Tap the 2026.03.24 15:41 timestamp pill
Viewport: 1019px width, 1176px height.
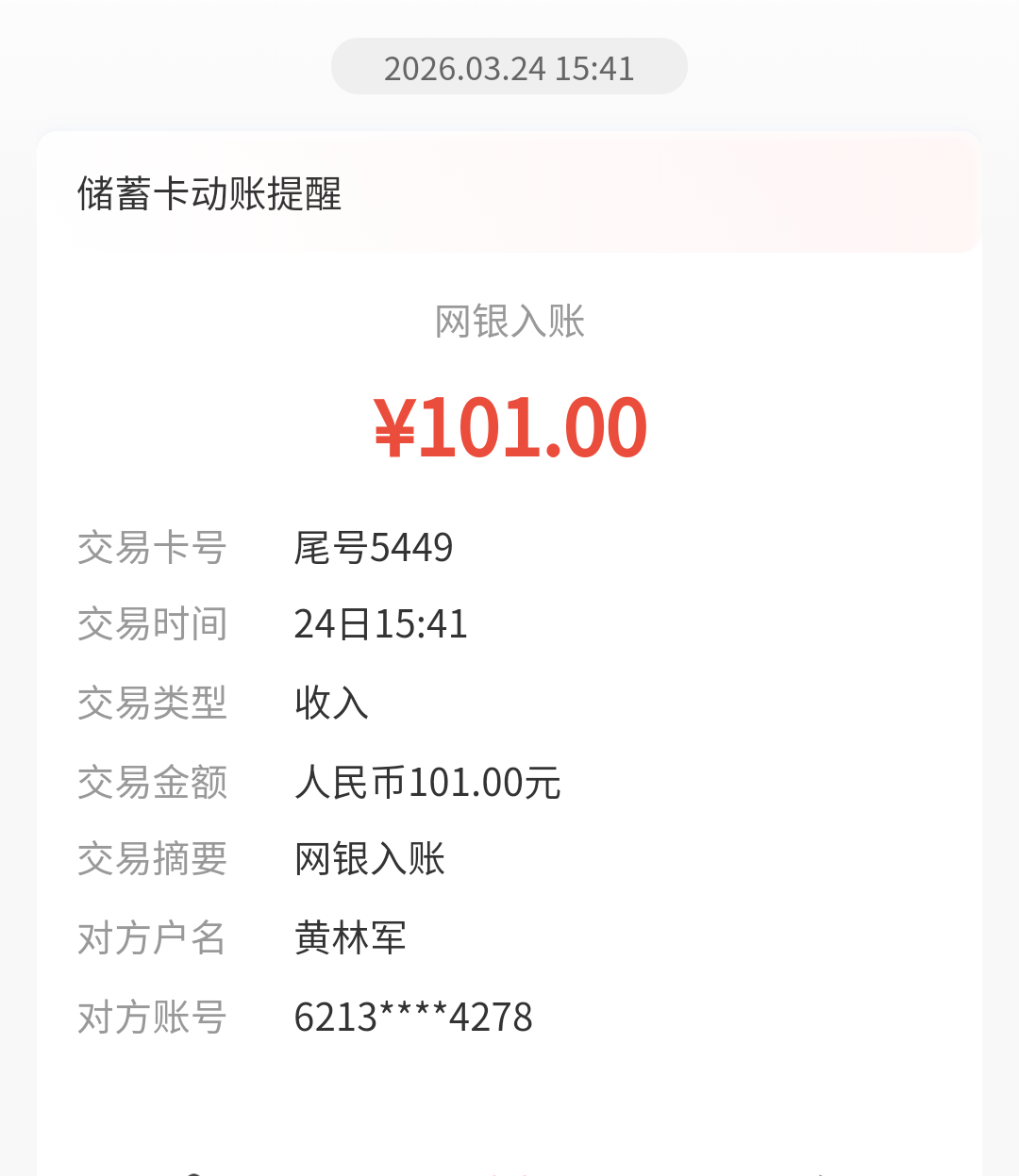509,66
